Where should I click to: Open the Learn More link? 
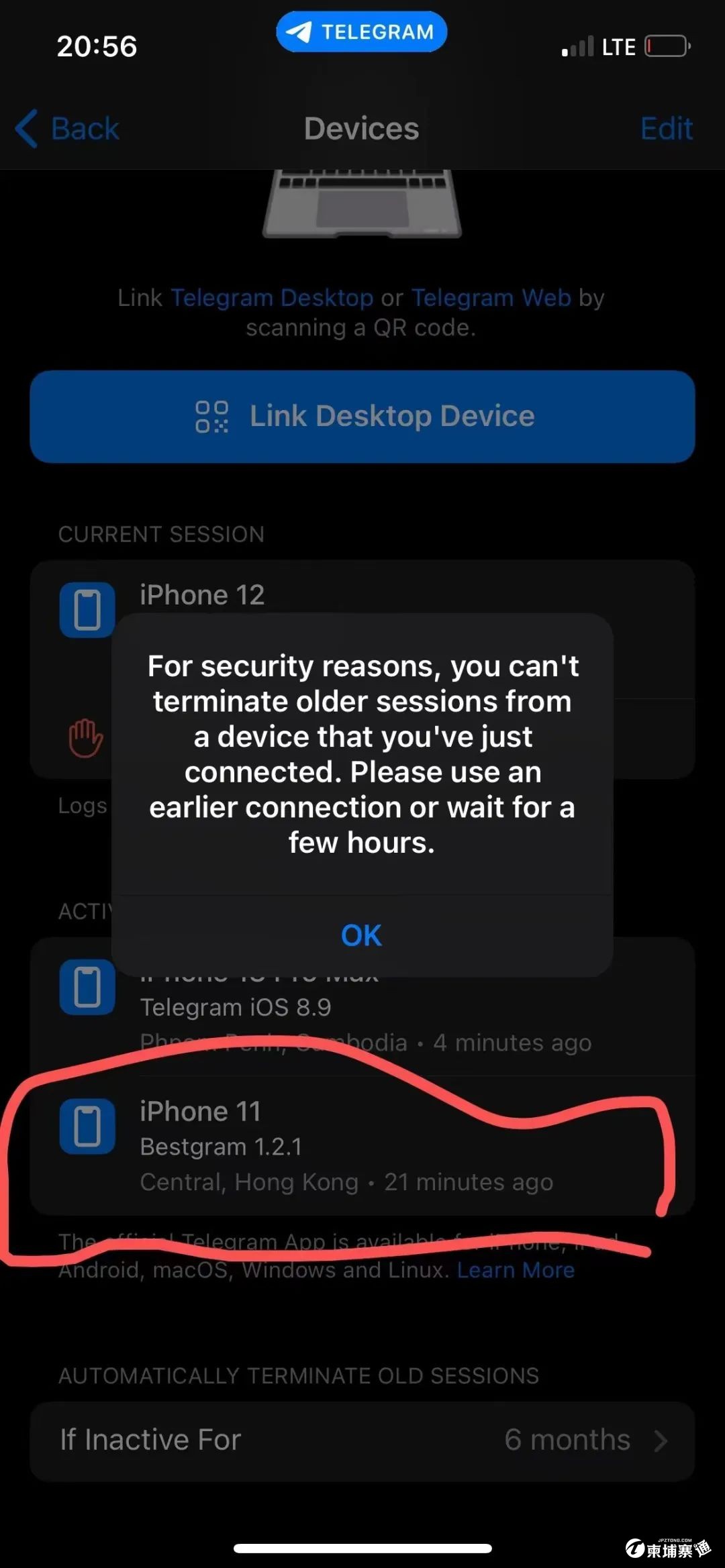[x=516, y=1269]
